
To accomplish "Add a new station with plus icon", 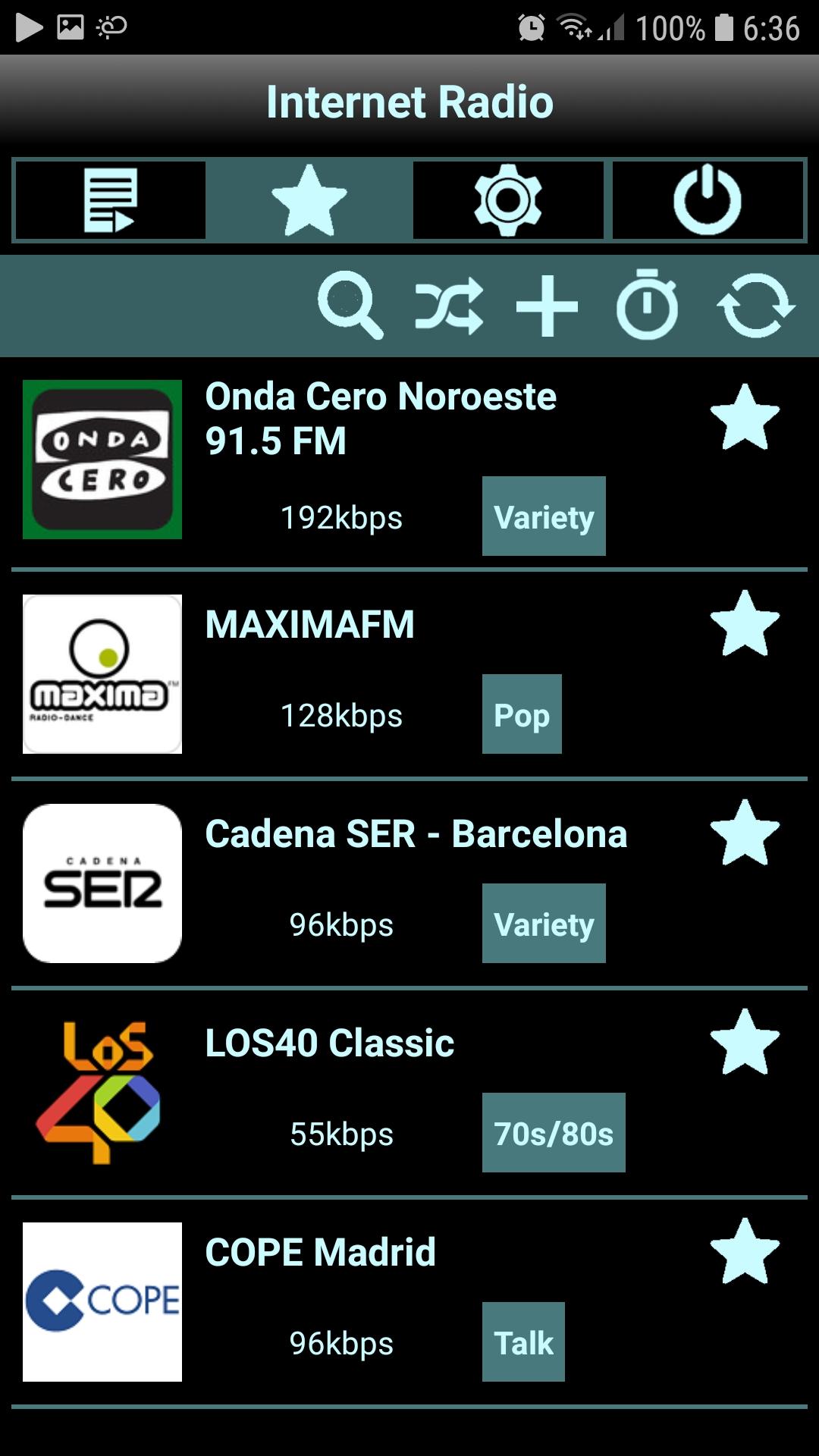I will [x=547, y=306].
